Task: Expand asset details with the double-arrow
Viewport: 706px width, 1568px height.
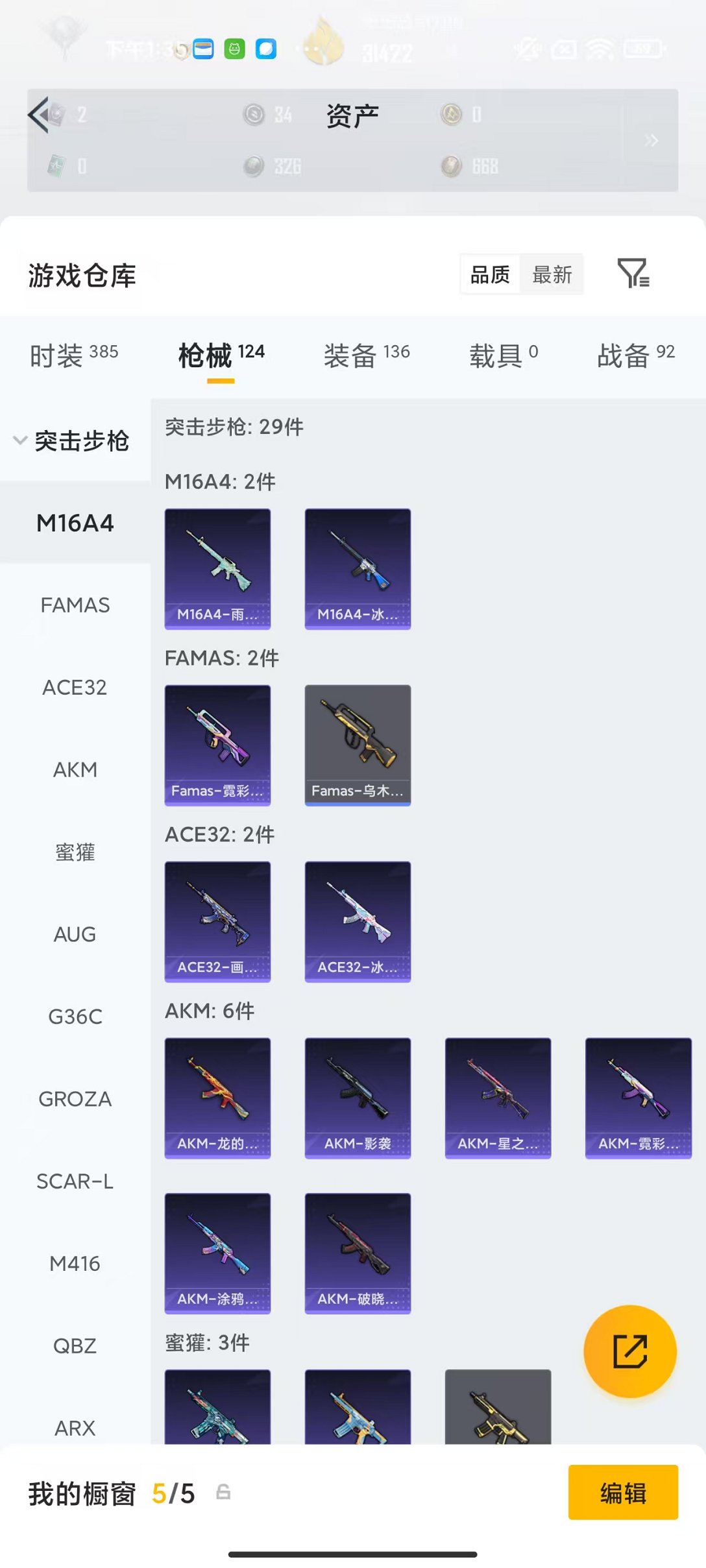Action: (x=652, y=140)
